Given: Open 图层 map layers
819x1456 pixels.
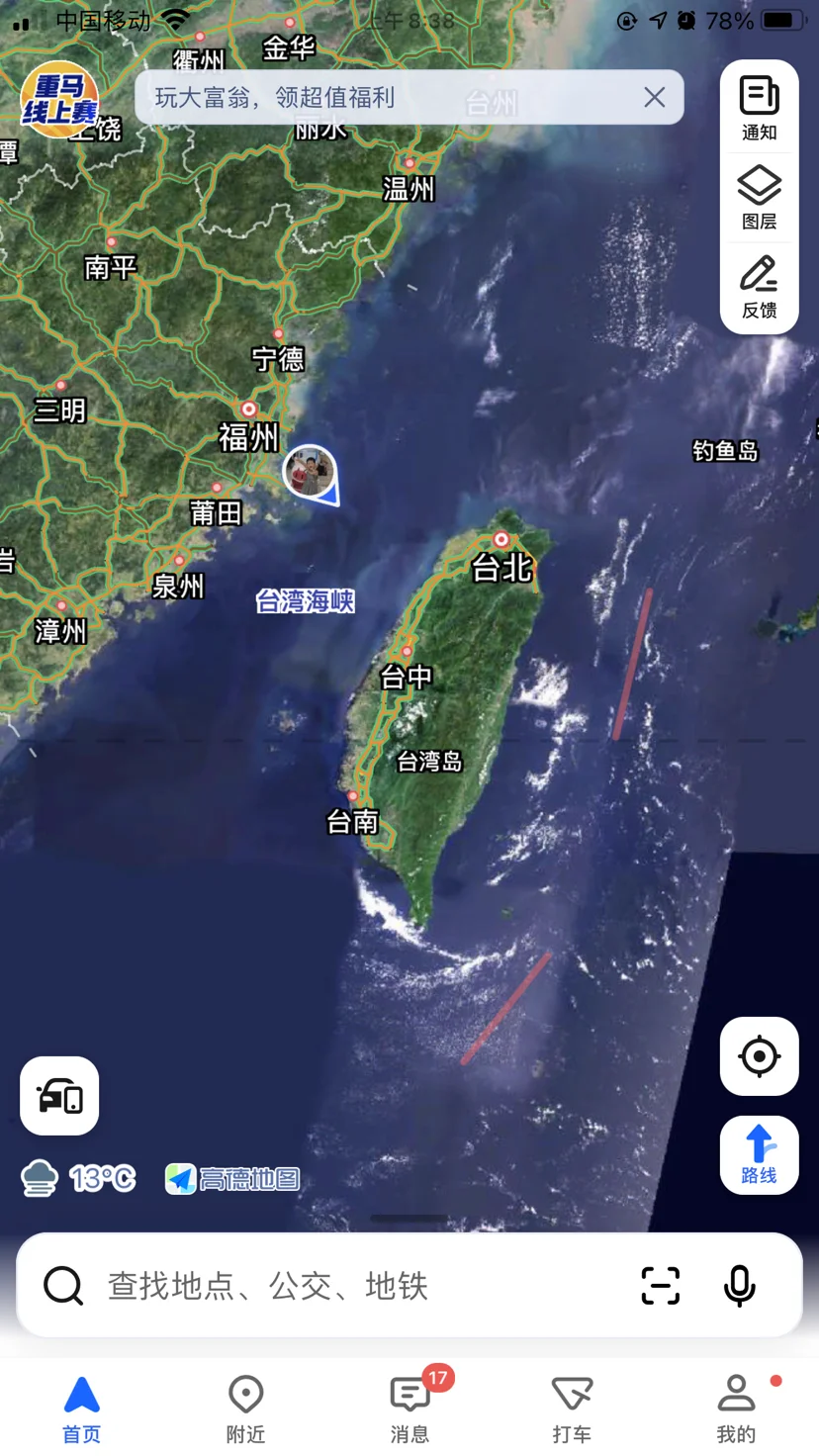Looking at the screenshot, I should tap(760, 198).
